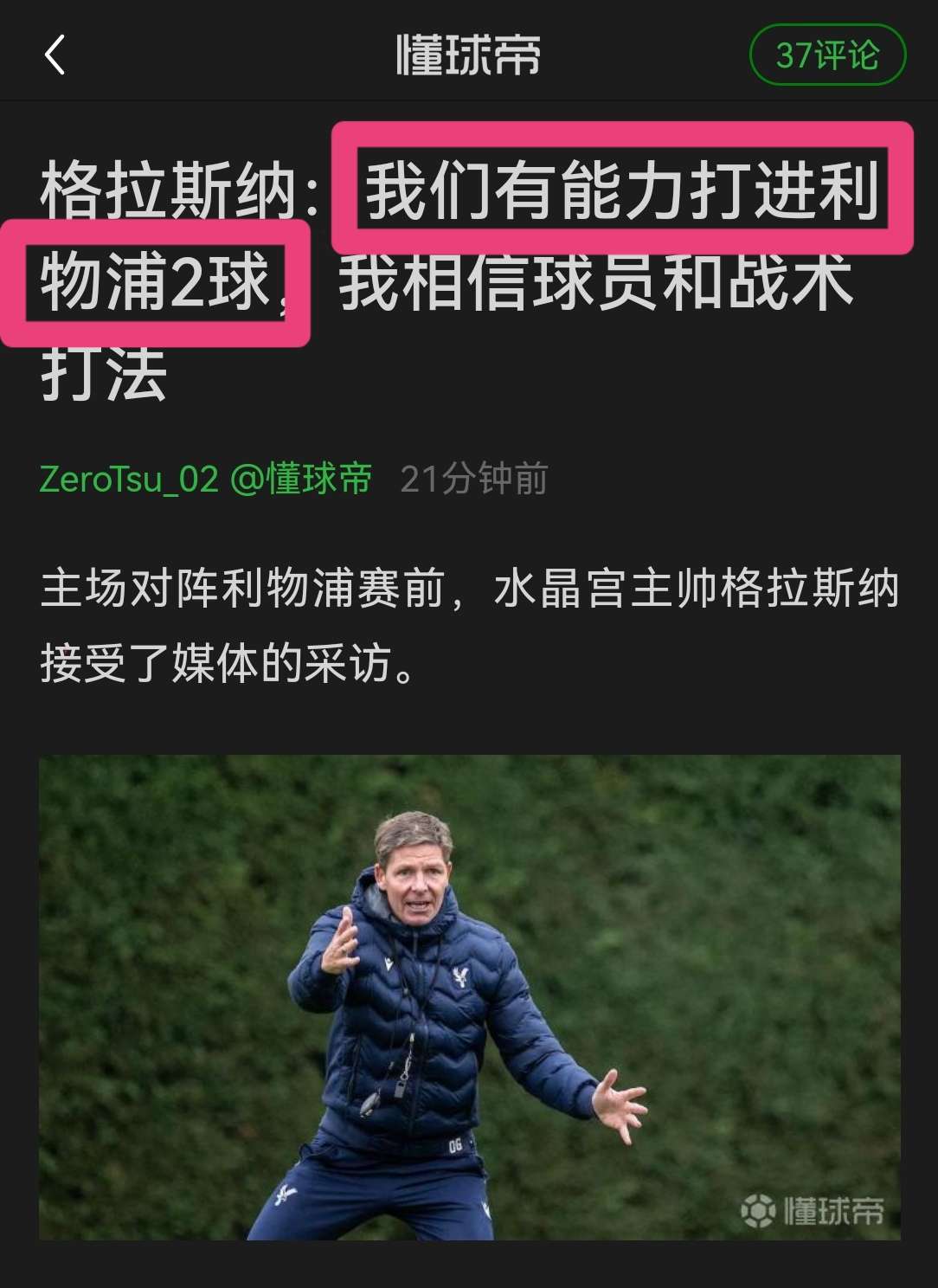Open author ZeroTsu_02 @懂球帝 profile link
Image resolution: width=938 pixels, height=1288 pixels.
click(x=206, y=479)
